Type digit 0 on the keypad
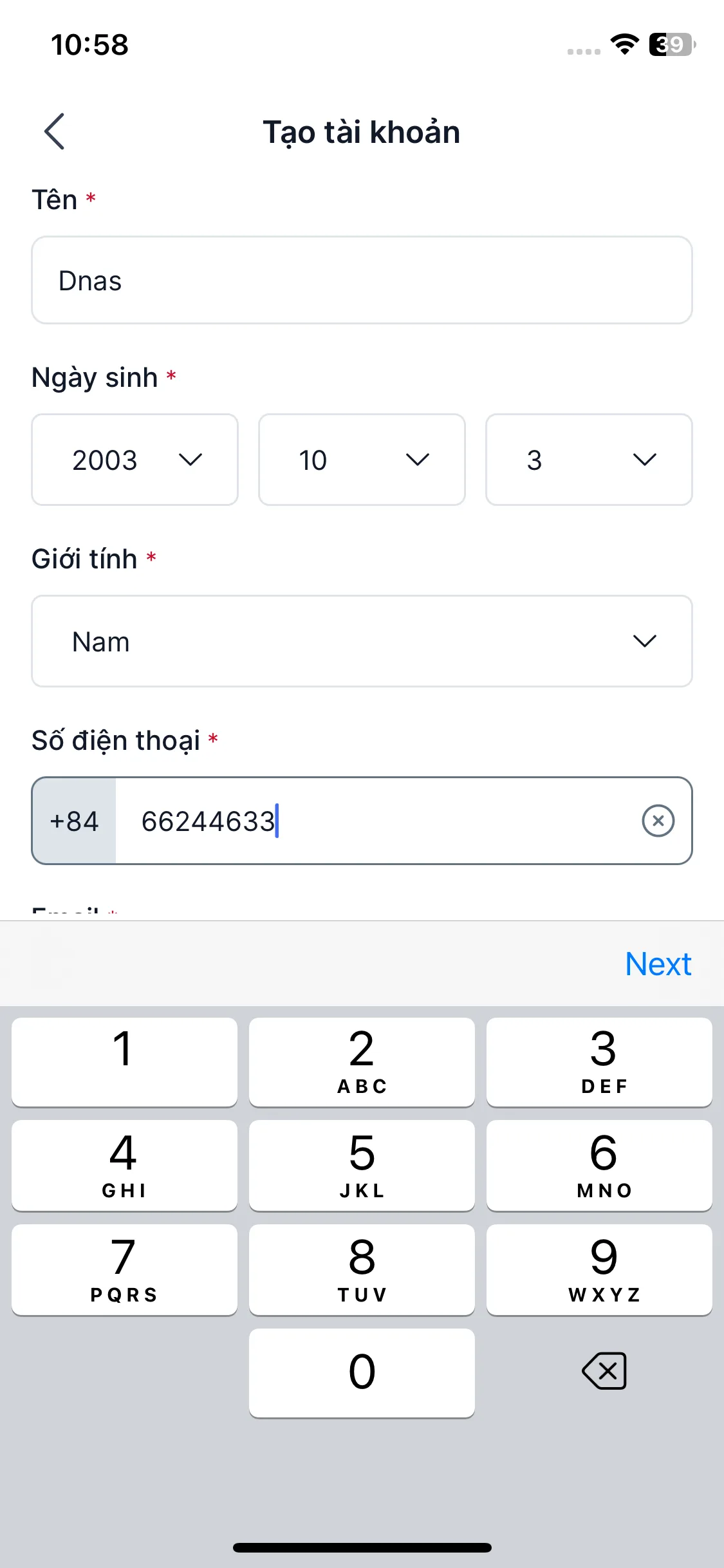 (362, 1372)
